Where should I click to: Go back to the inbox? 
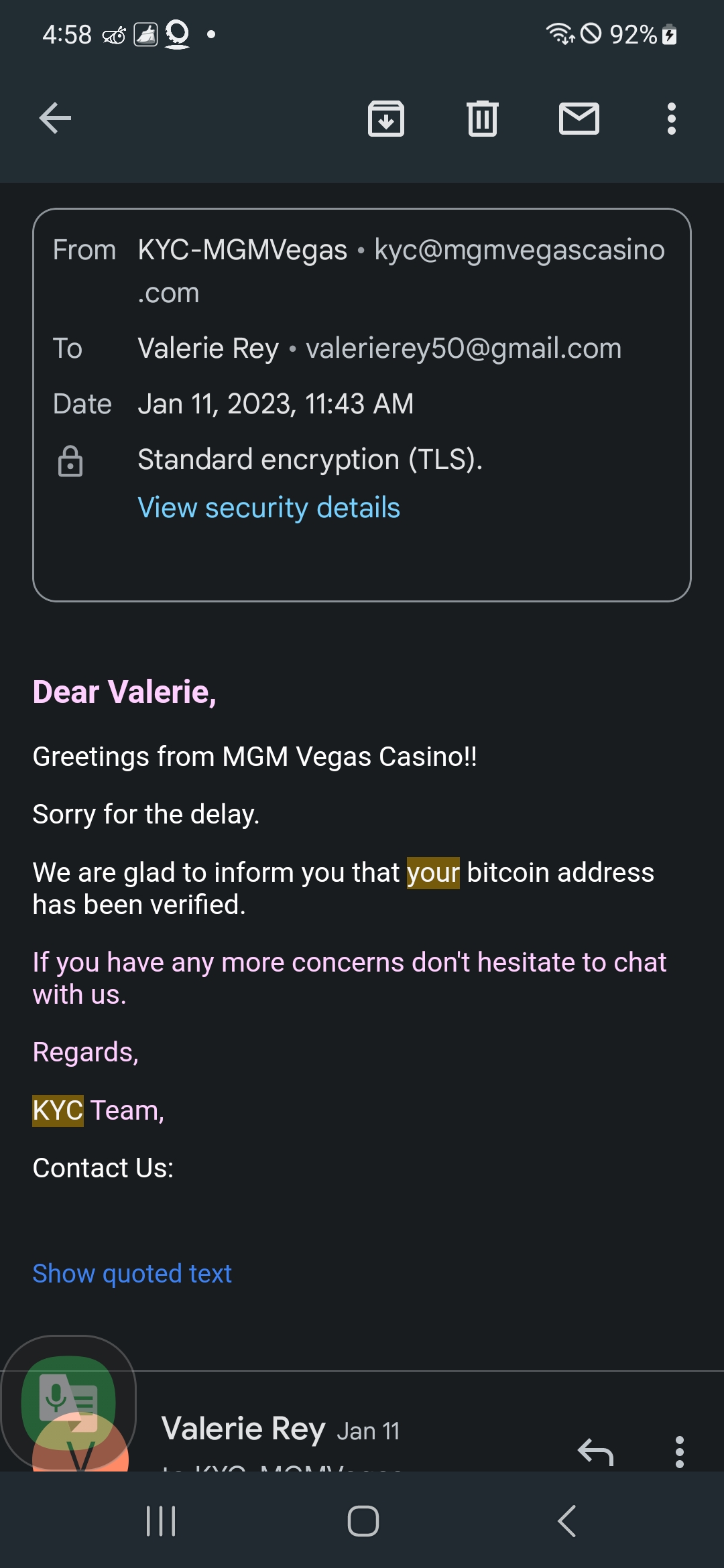[55, 119]
